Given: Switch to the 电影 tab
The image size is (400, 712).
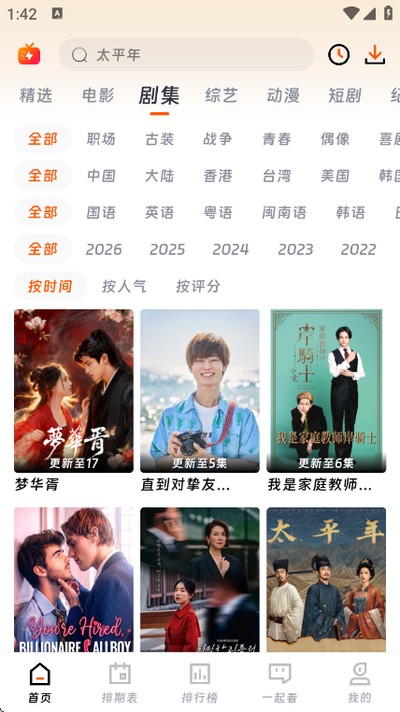Looking at the screenshot, I should [98, 95].
